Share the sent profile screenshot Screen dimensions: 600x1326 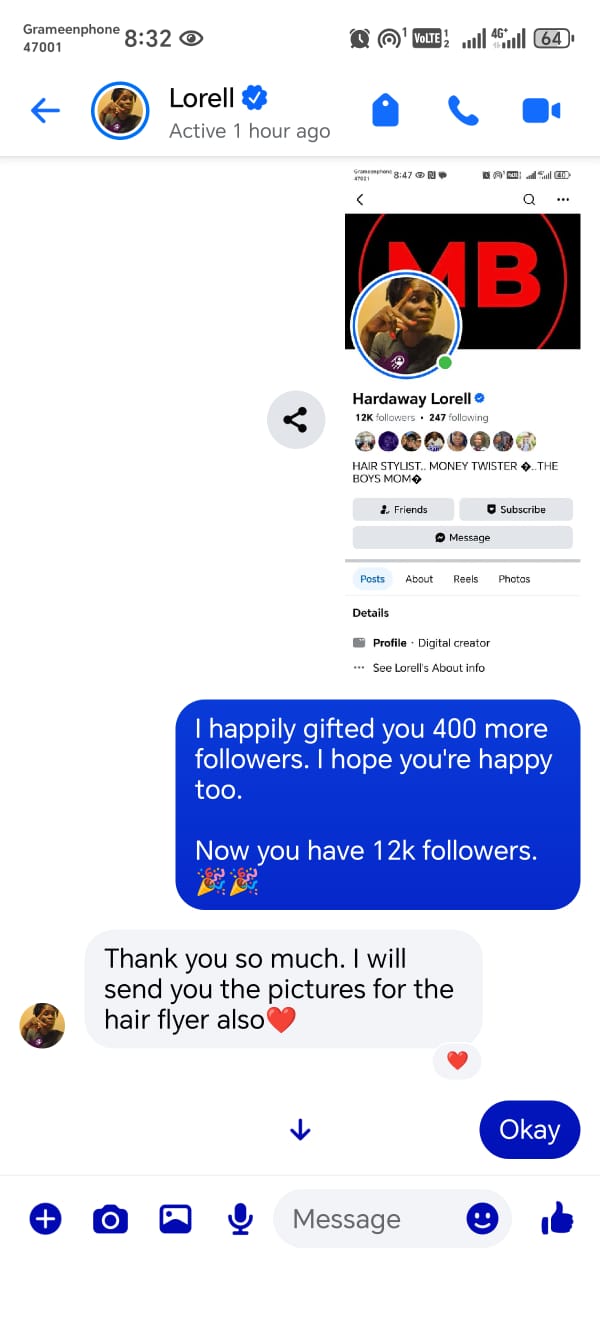(x=295, y=420)
